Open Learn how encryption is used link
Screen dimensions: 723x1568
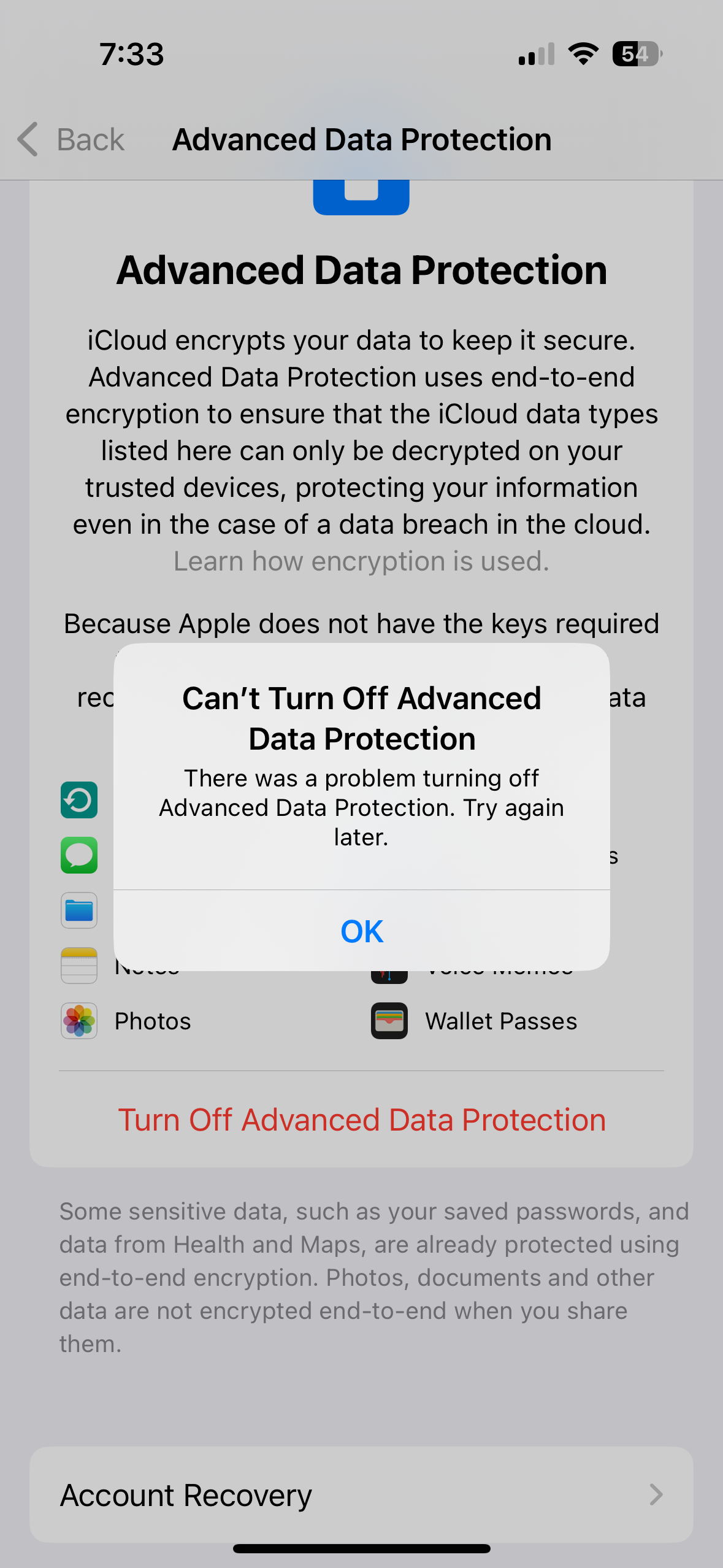(x=361, y=561)
